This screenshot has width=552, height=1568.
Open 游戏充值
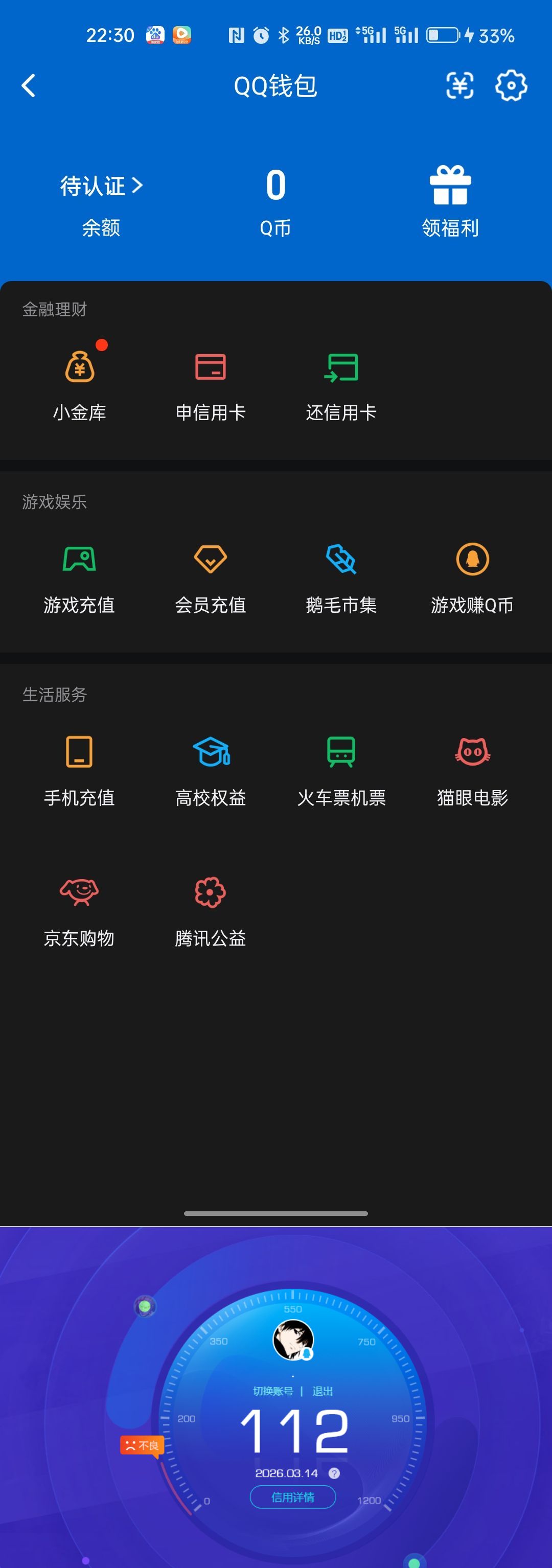click(x=80, y=577)
